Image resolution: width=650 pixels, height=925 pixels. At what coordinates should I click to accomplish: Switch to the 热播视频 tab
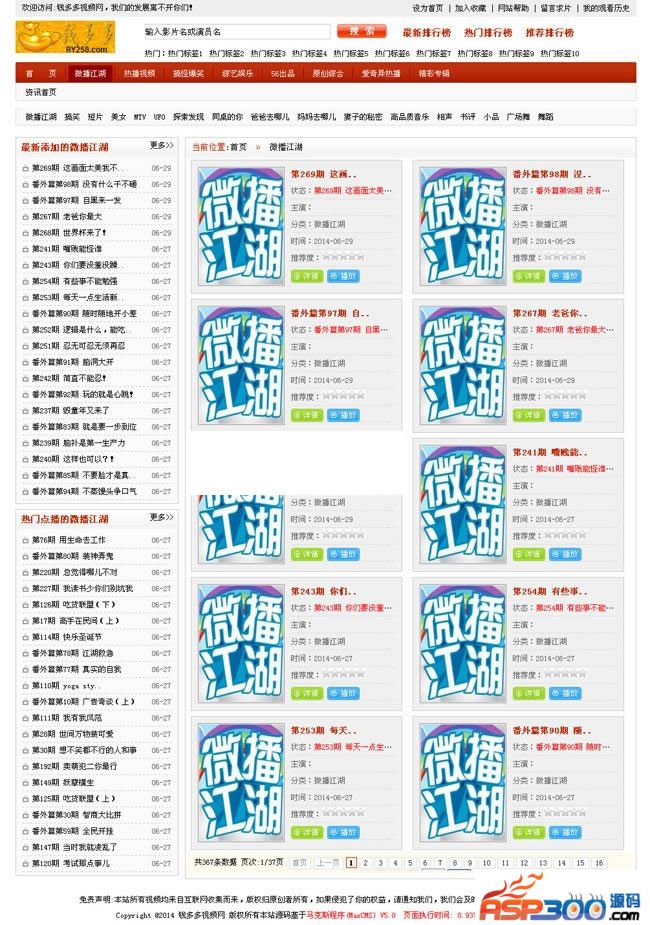pyautogui.click(x=139, y=74)
